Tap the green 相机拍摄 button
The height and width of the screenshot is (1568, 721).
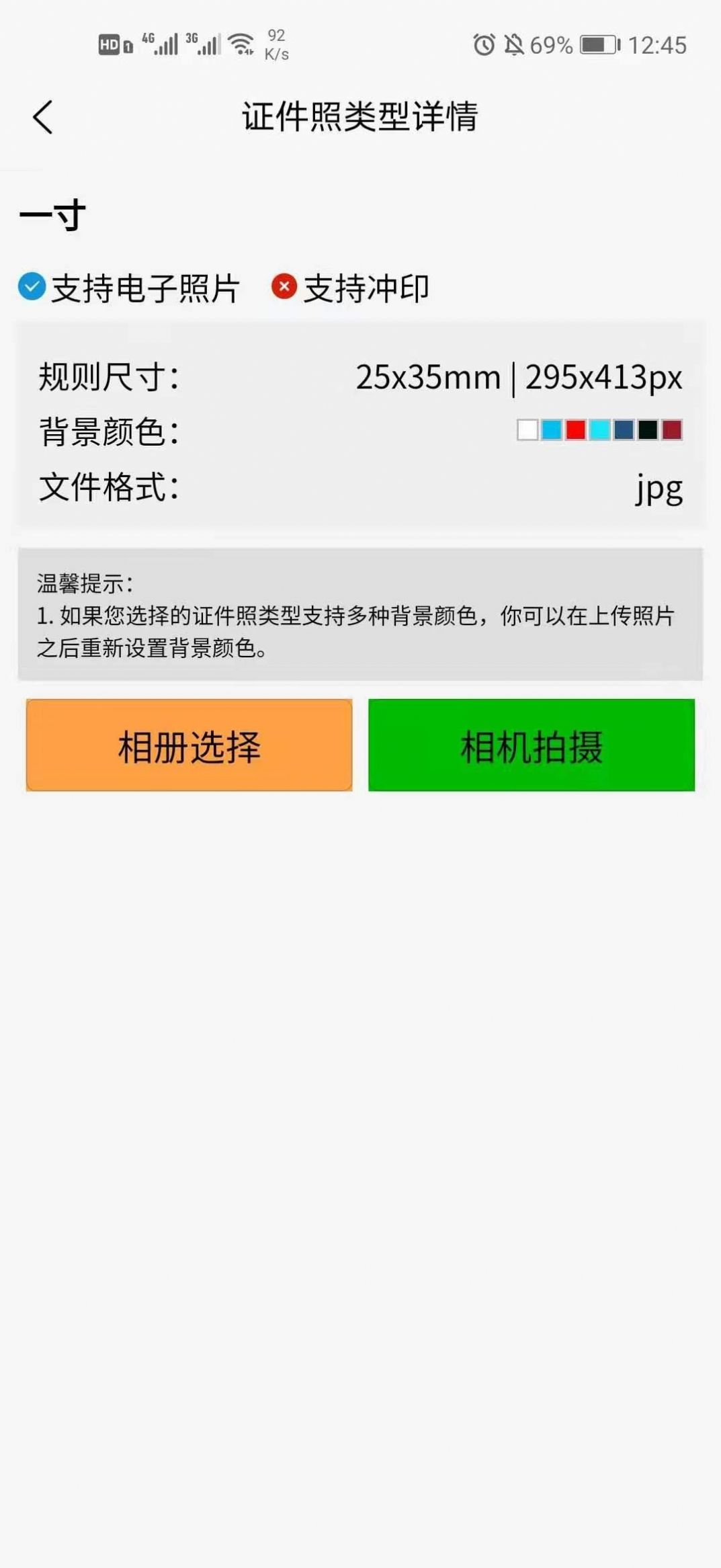532,745
